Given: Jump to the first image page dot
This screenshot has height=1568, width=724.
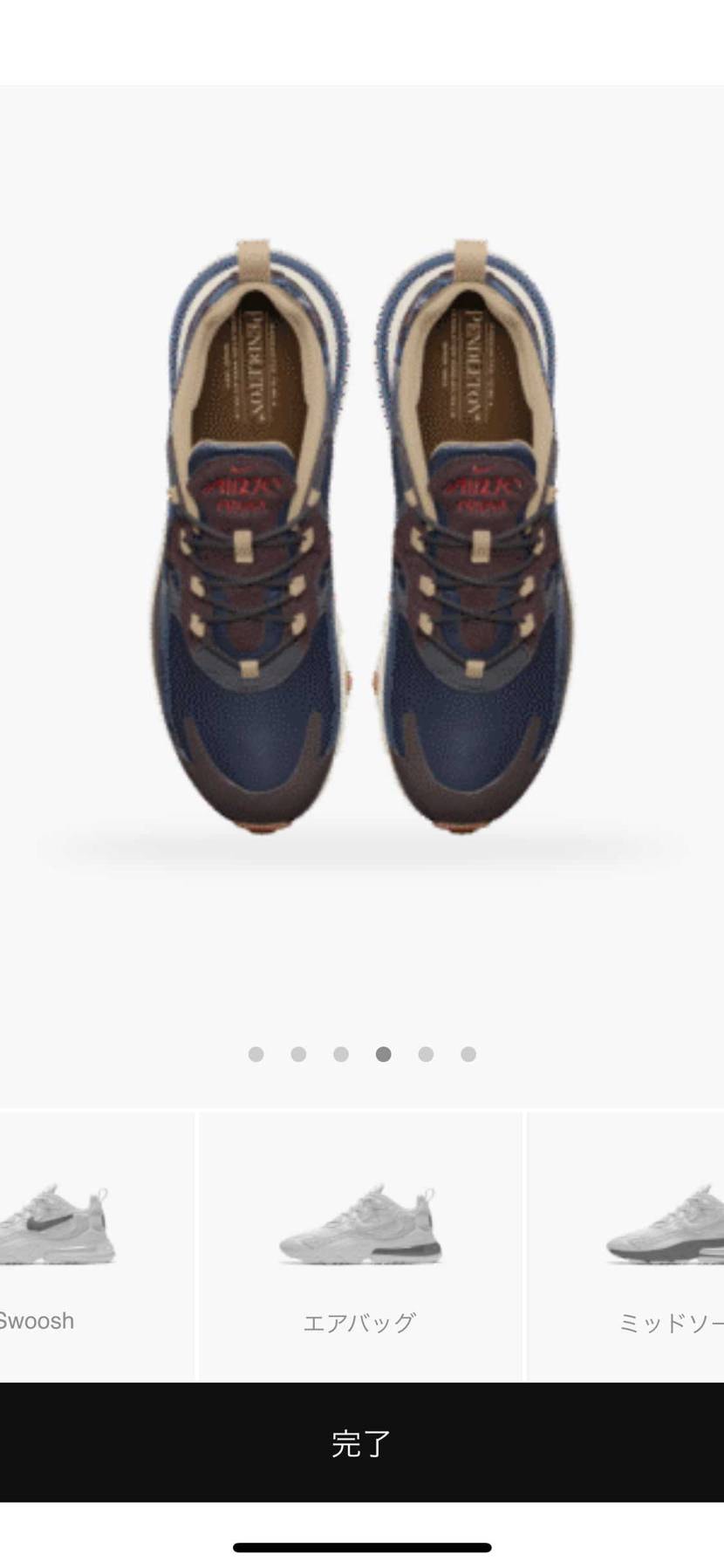Looking at the screenshot, I should (256, 1054).
